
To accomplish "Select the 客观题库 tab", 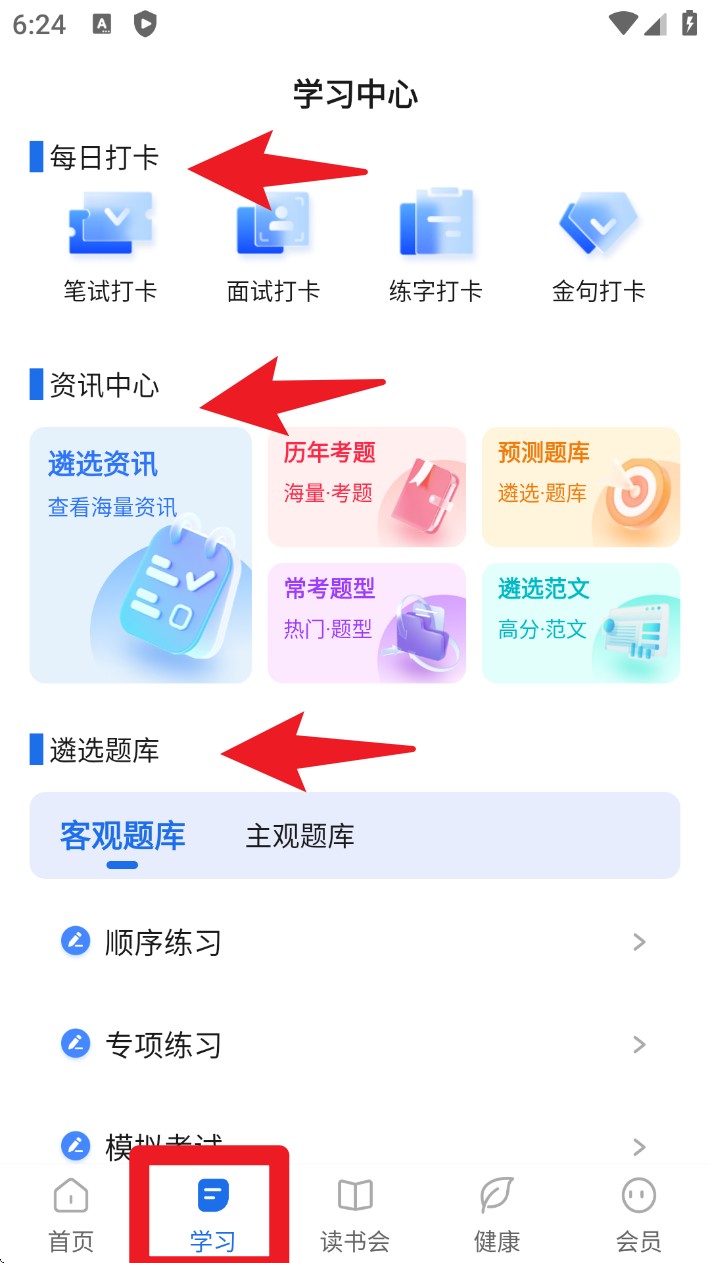I will 122,836.
